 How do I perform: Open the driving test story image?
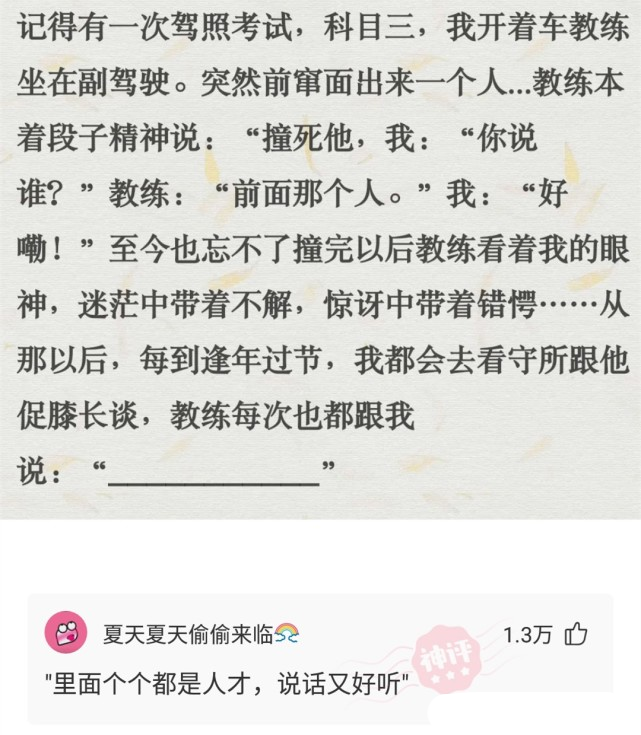tap(320, 259)
